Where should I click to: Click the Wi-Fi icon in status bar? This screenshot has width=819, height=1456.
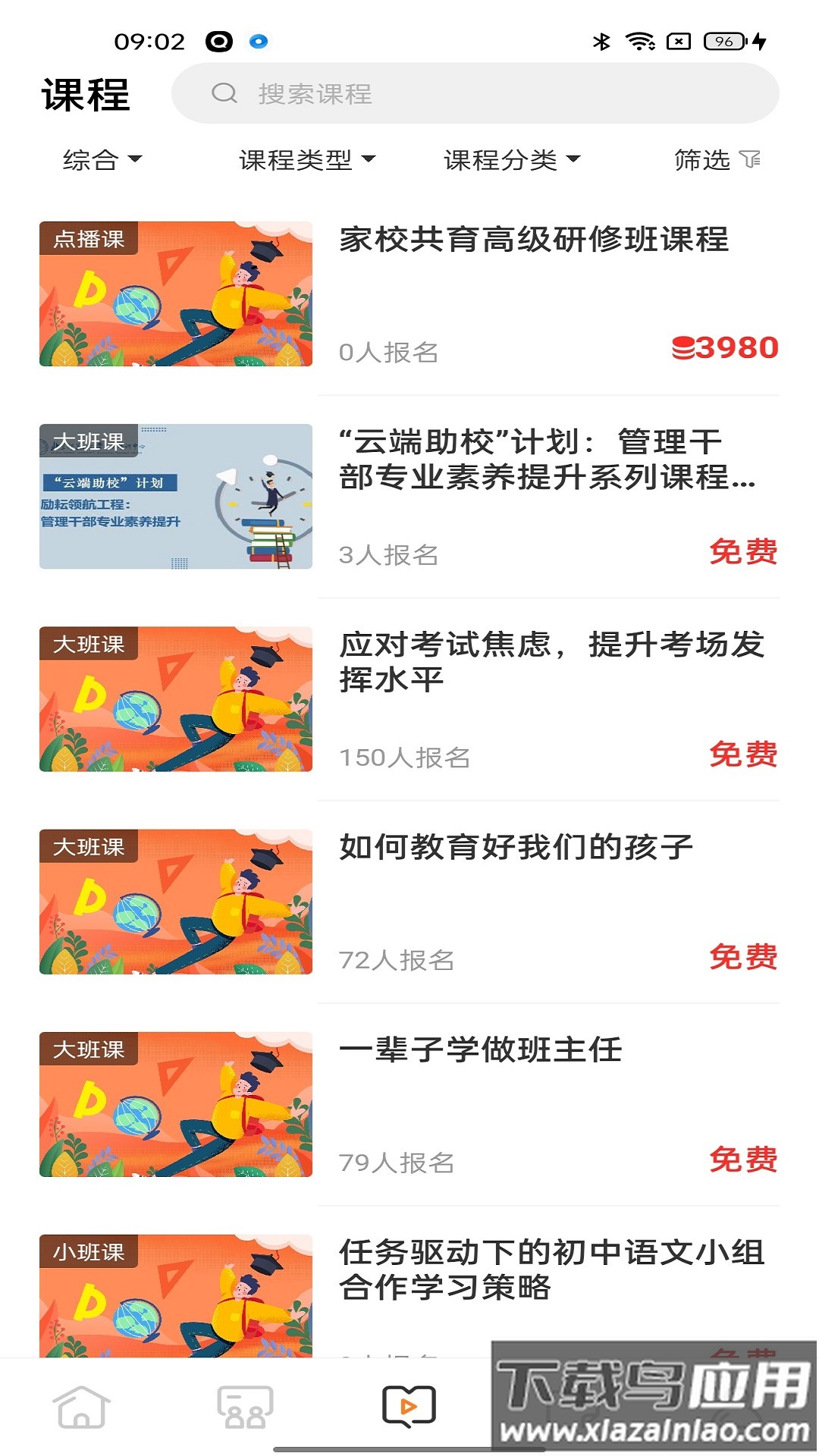tap(641, 43)
